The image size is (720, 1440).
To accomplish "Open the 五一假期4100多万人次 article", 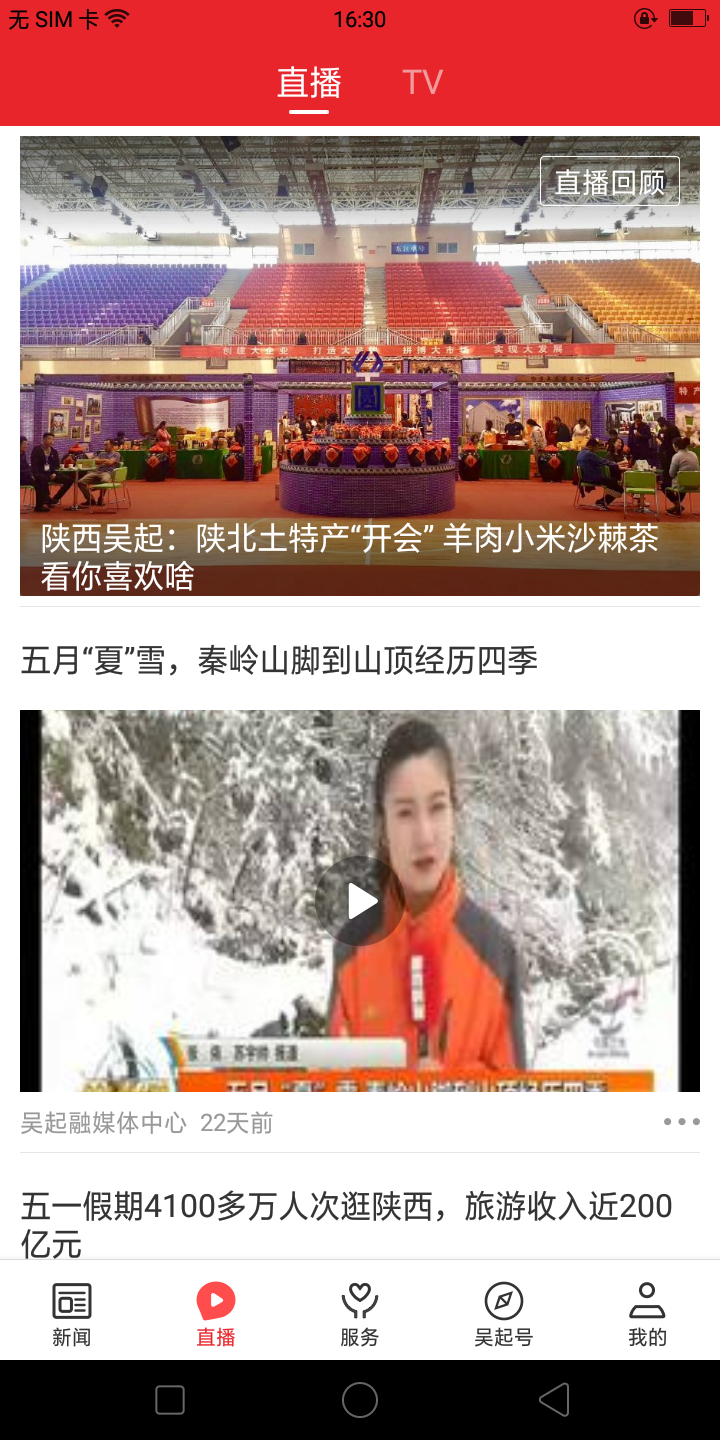I will 346,1224.
